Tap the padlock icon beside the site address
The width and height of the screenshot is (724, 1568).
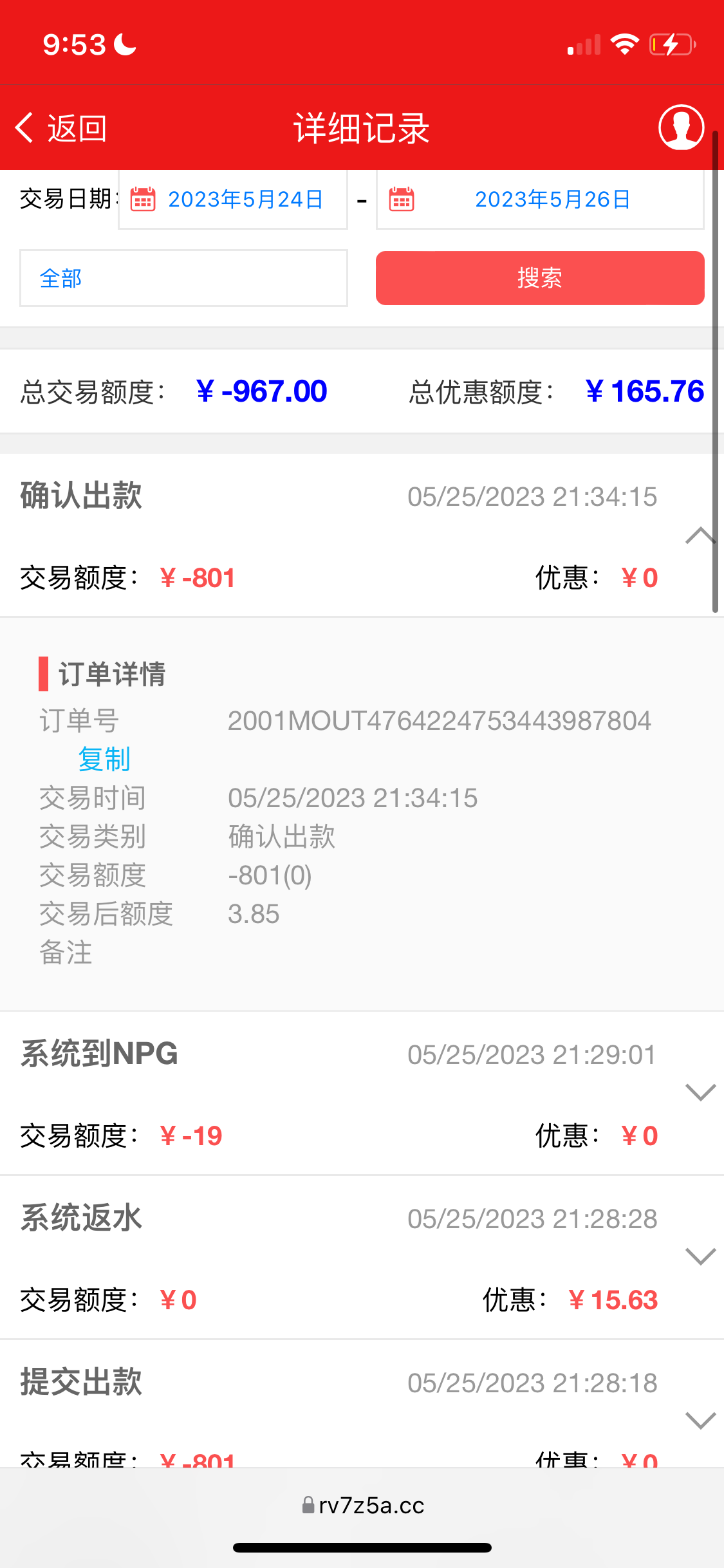click(x=308, y=1505)
